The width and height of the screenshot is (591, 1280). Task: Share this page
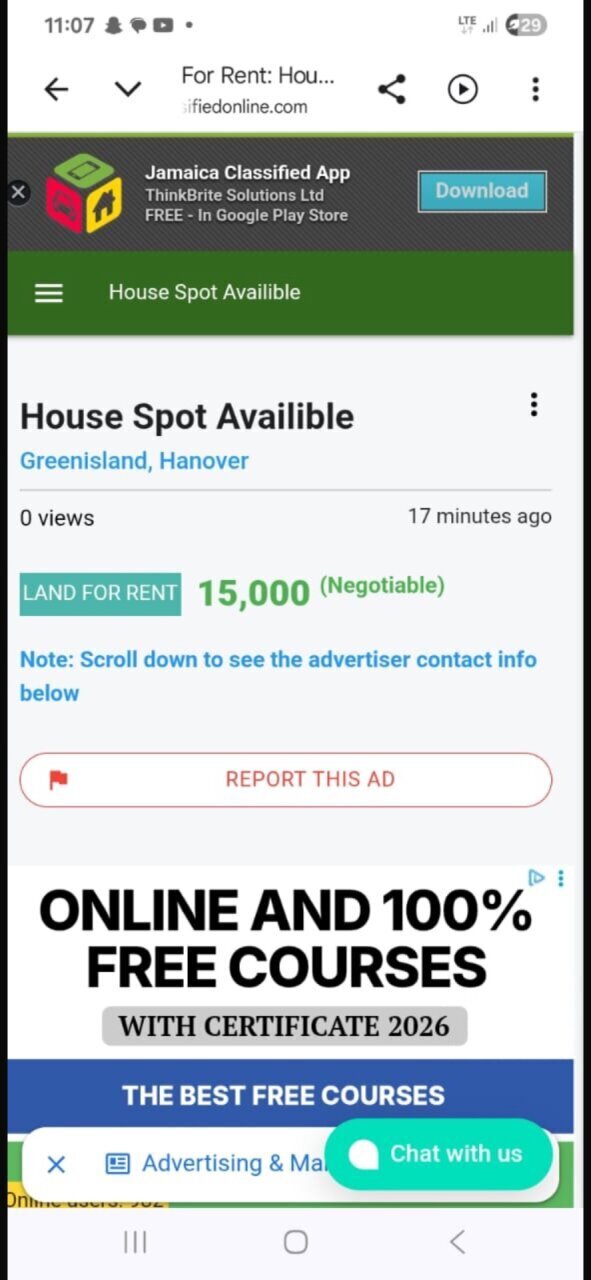(392, 89)
